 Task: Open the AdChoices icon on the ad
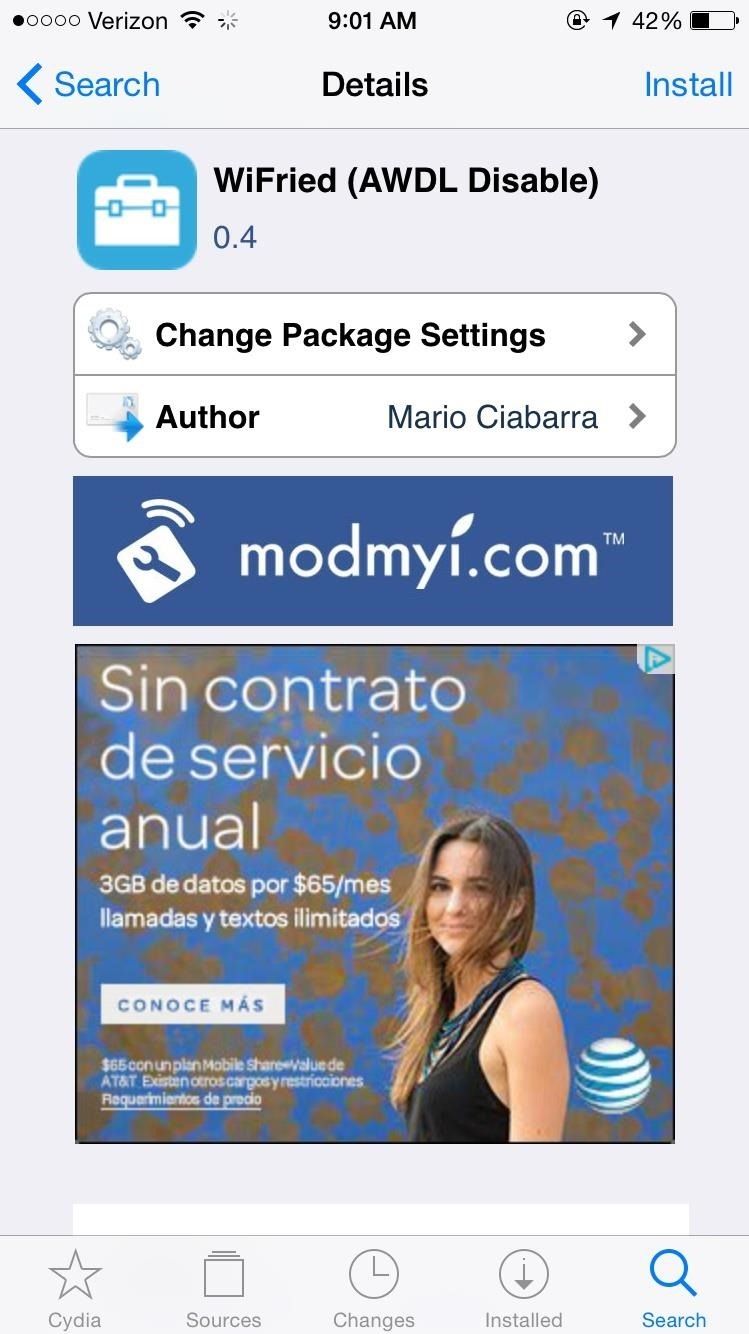[x=656, y=659]
